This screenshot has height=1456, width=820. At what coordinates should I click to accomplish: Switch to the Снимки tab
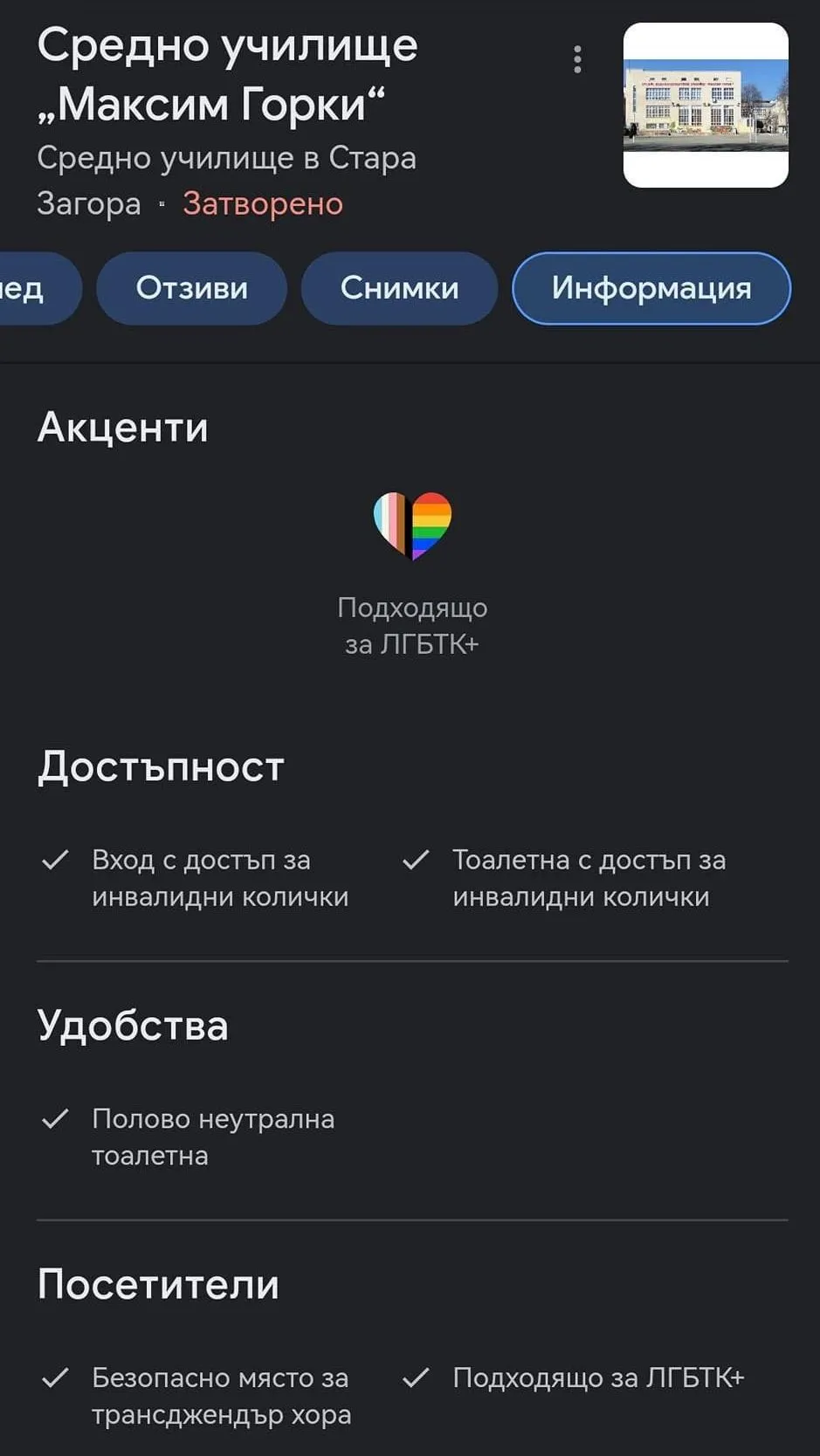coord(399,288)
